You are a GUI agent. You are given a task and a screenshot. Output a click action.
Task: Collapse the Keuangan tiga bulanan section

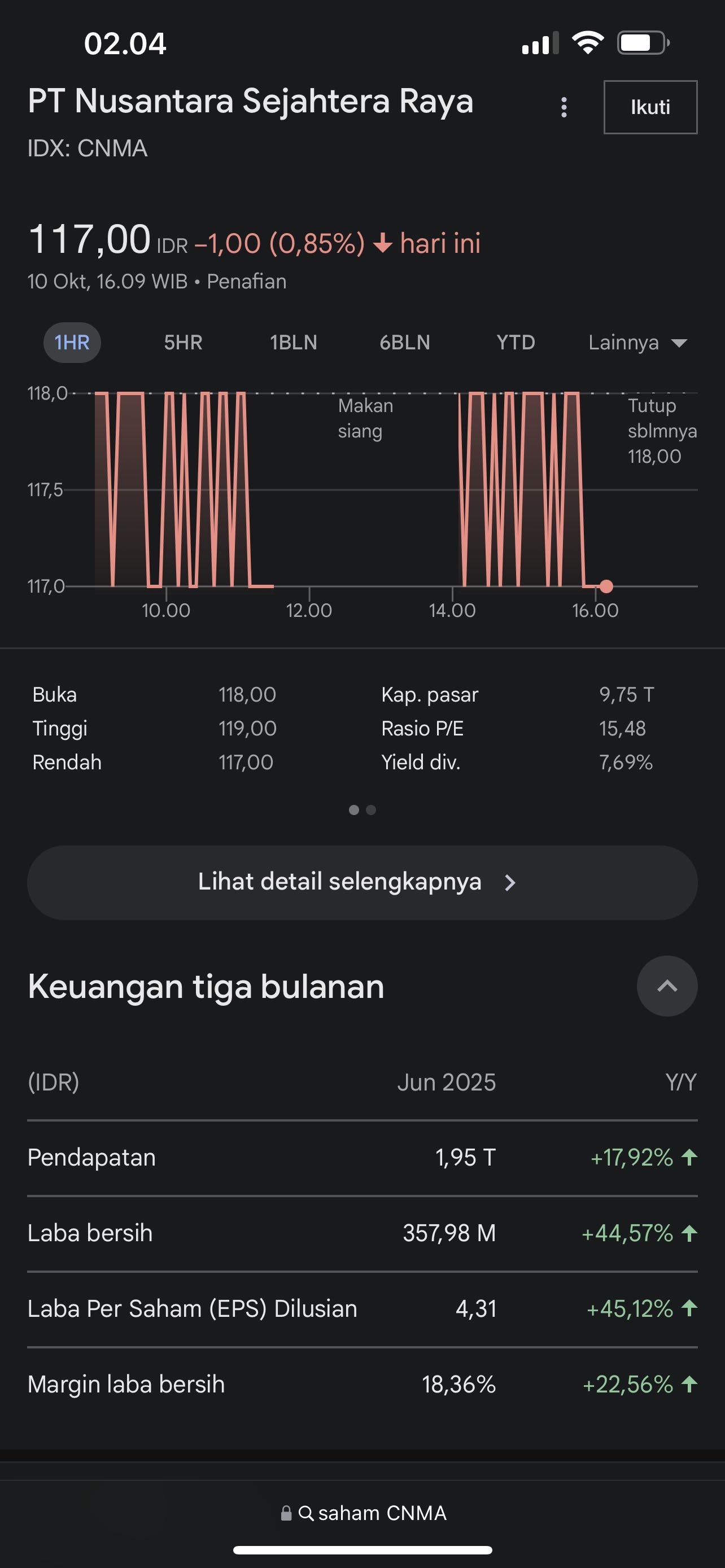tap(667, 986)
